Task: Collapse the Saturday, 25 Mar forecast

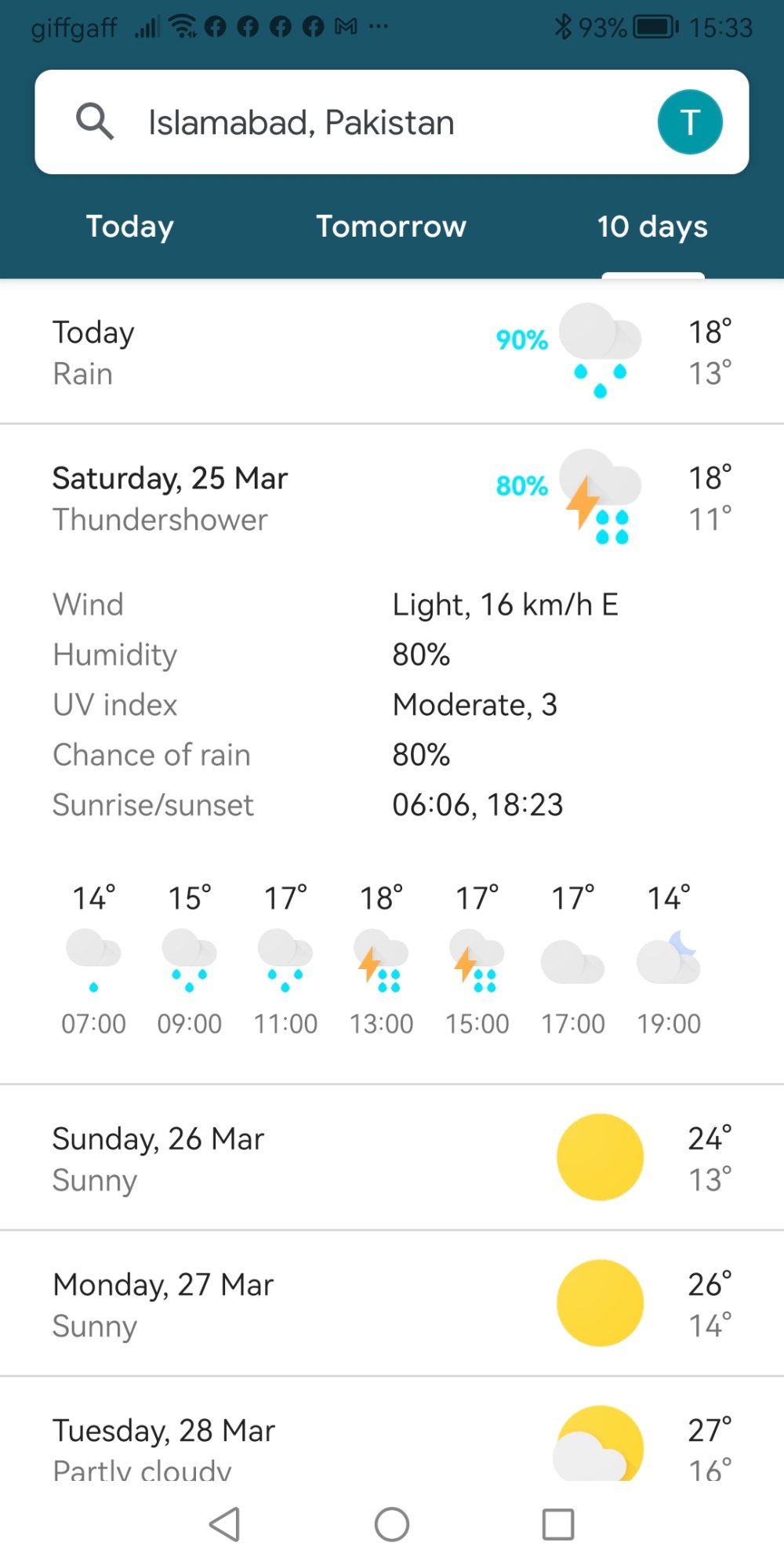Action: click(392, 498)
